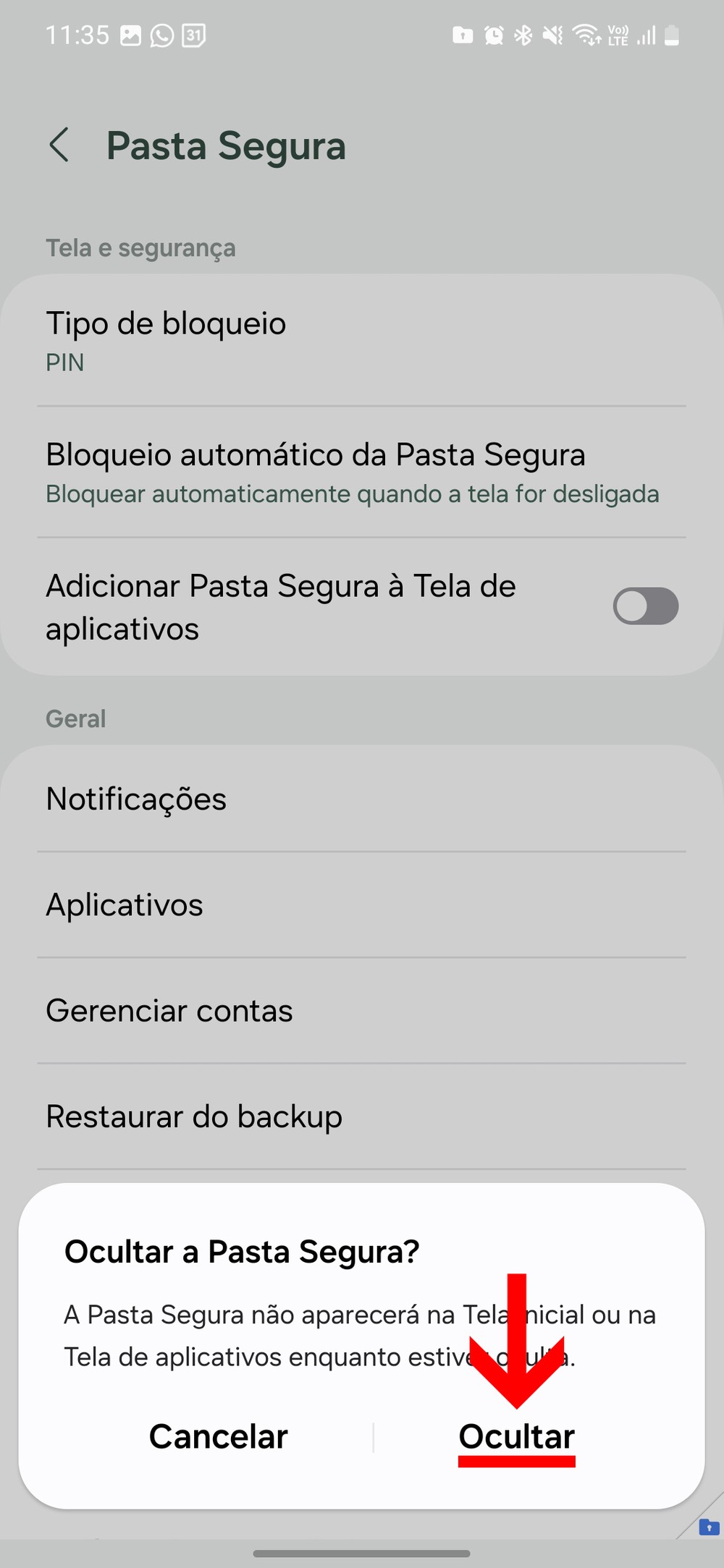The image size is (724, 1568).
Task: Open Notificações settings
Action: tap(361, 799)
